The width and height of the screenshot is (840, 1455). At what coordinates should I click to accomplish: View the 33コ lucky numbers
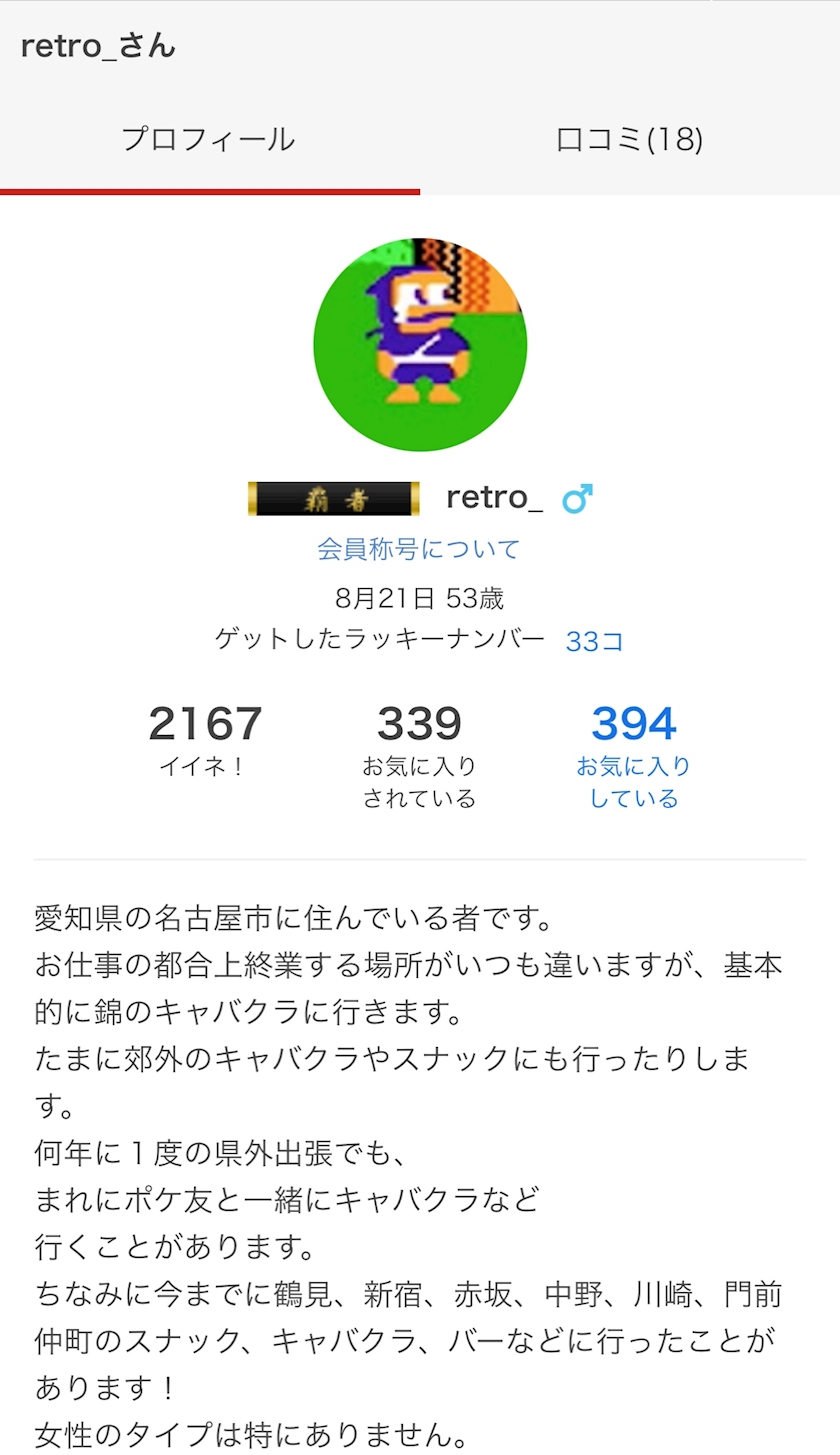(595, 641)
